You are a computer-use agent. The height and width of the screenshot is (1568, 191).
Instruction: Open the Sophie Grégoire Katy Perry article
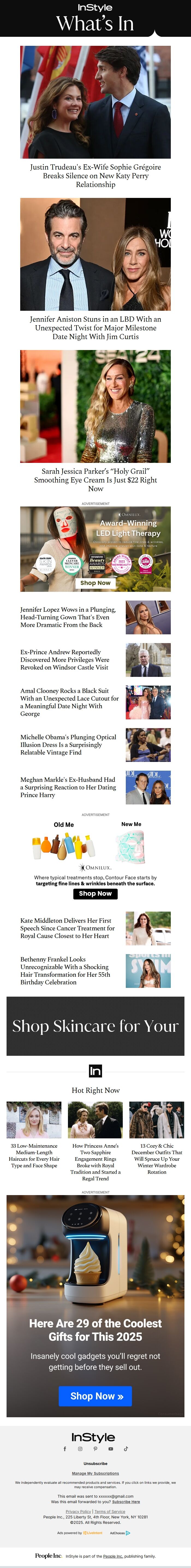95,175
